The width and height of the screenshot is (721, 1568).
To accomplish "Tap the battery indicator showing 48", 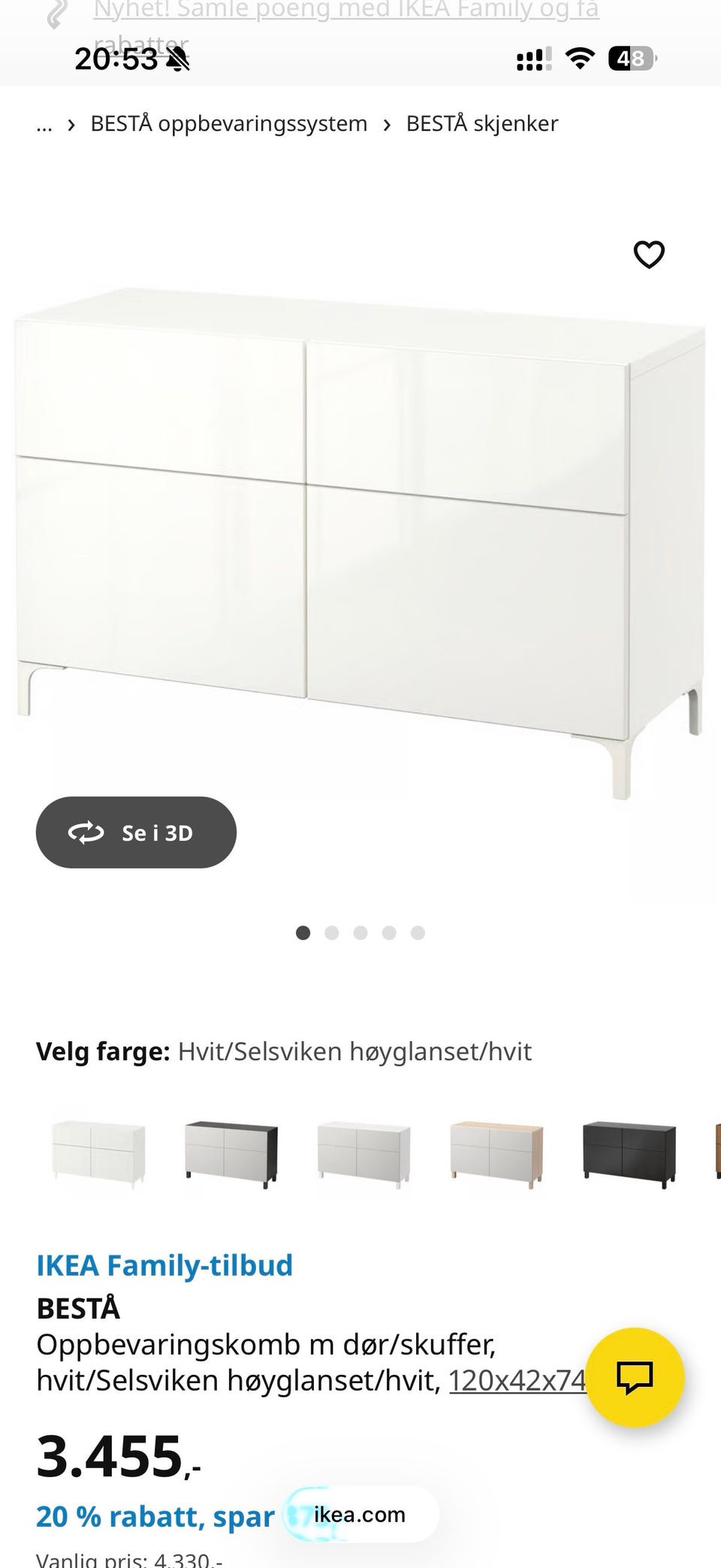I will (x=632, y=58).
